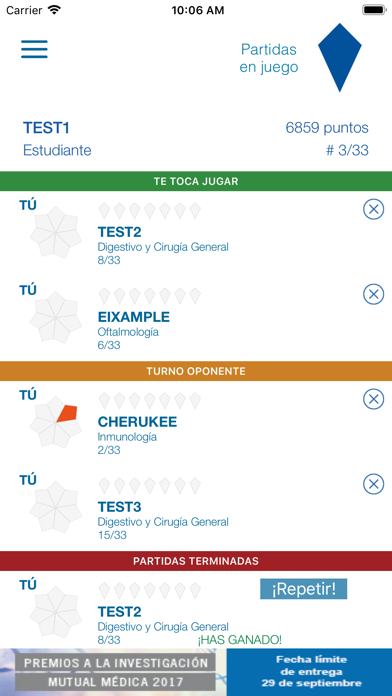This screenshot has width=392, height=696.
Task: Open the Inmunología game with CHERUKEE
Action: pos(196,423)
